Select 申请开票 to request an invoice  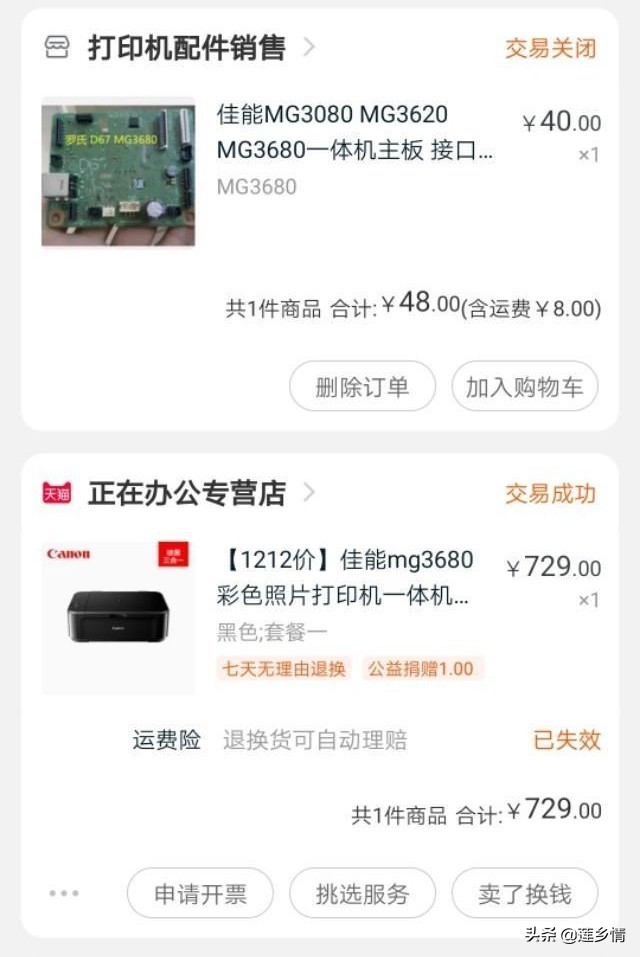click(200, 894)
